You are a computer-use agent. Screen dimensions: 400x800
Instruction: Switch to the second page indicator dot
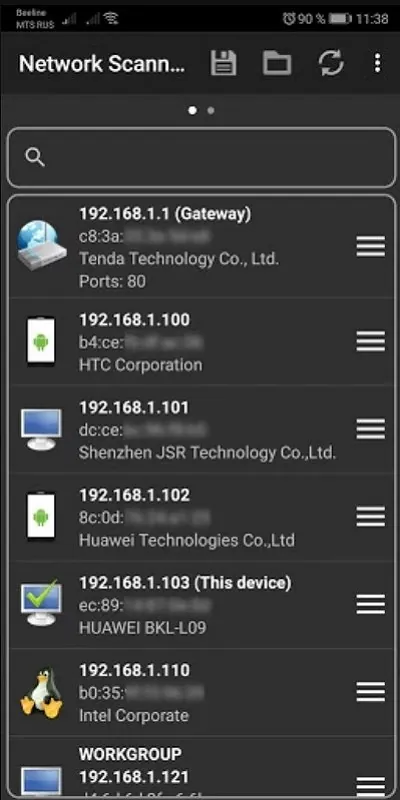pyautogui.click(x=211, y=110)
